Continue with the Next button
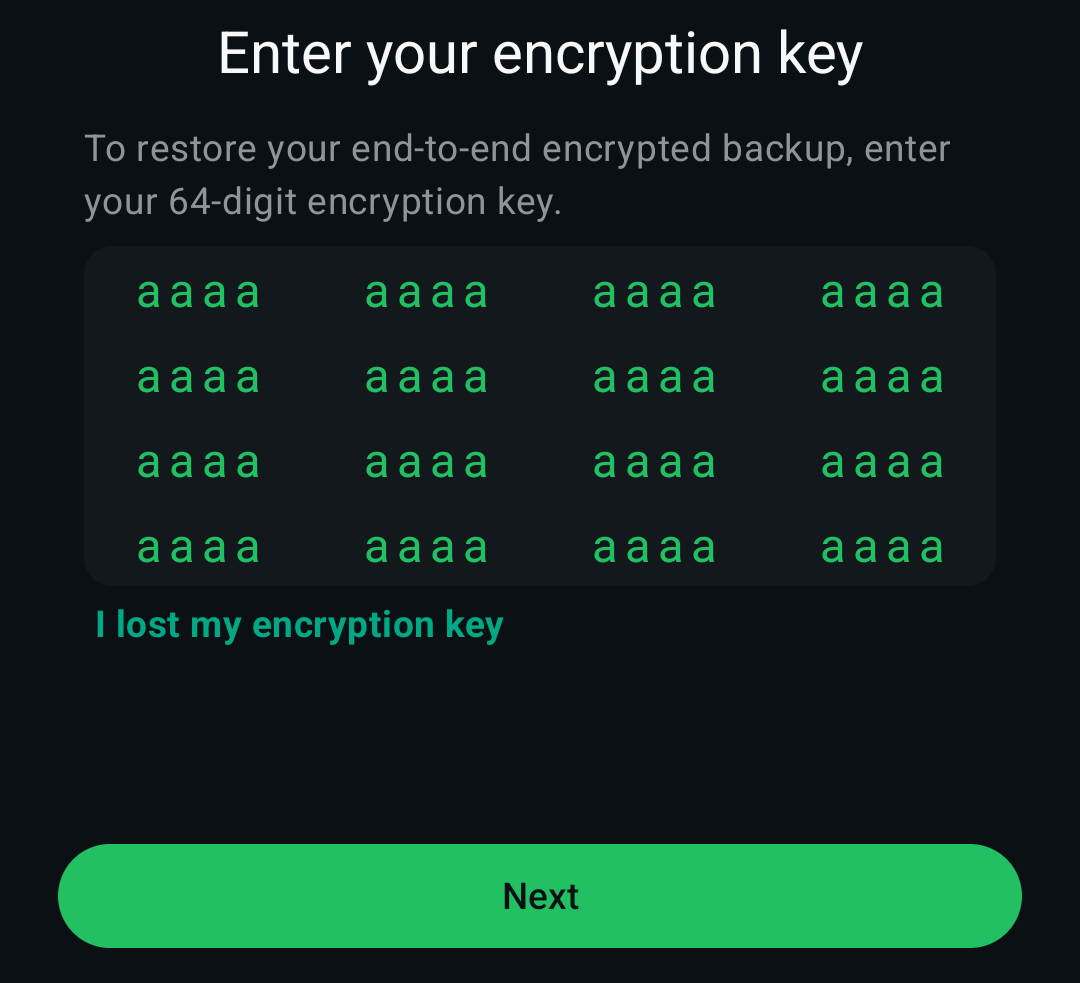Screen dimensions: 1080x983 click(x=540, y=896)
